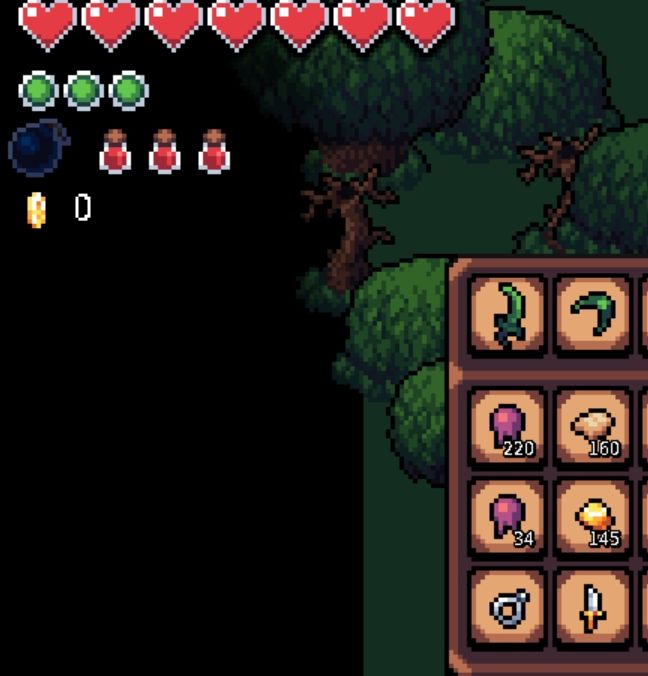Select the green curved blade slot

(x=508, y=314)
